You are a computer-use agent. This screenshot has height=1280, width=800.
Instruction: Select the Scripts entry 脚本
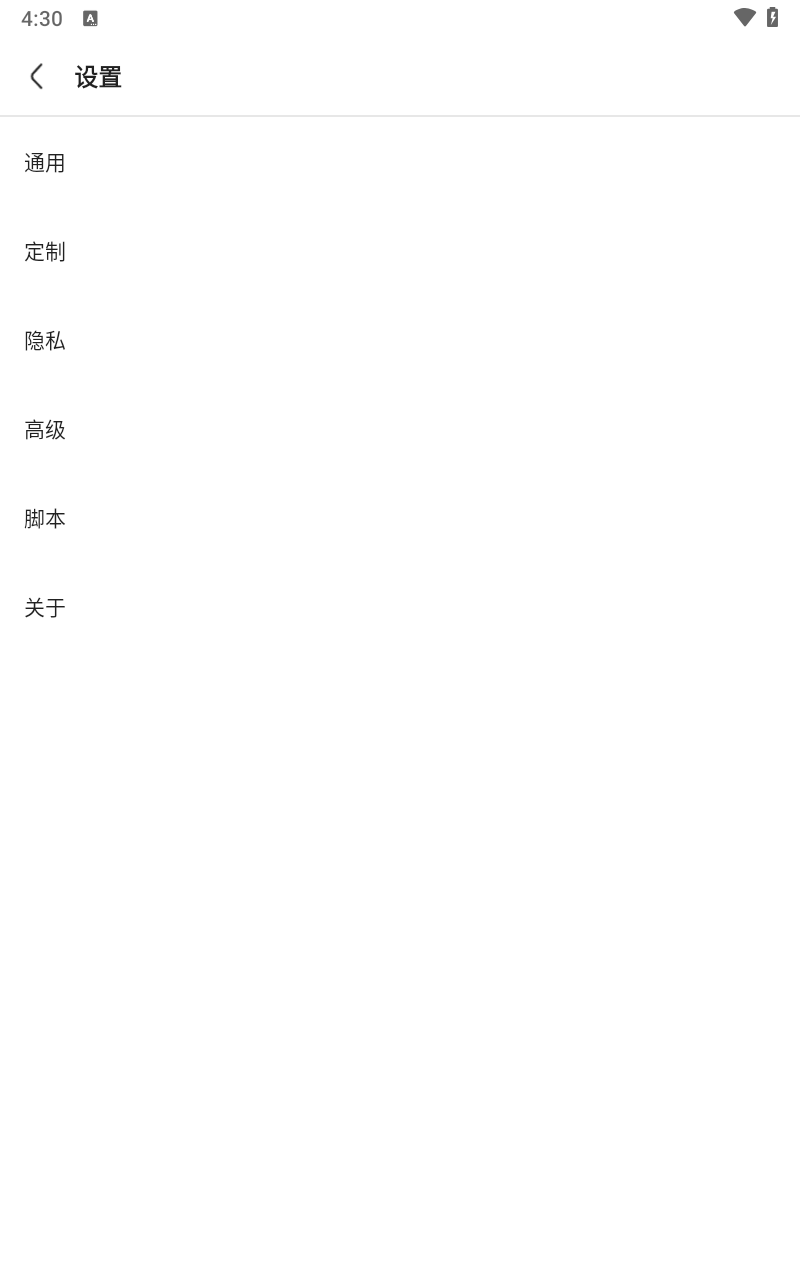(44, 519)
